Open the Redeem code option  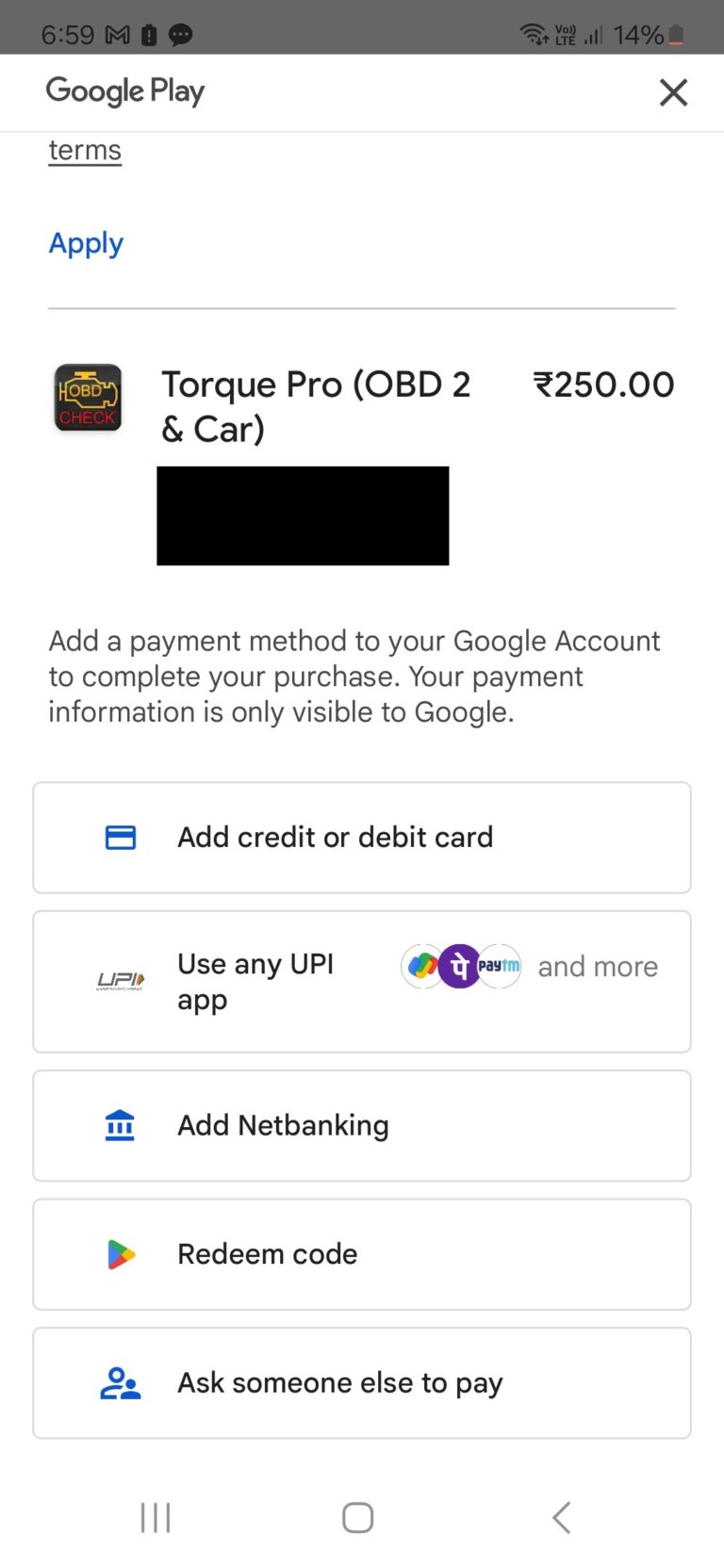pyautogui.click(x=362, y=1254)
